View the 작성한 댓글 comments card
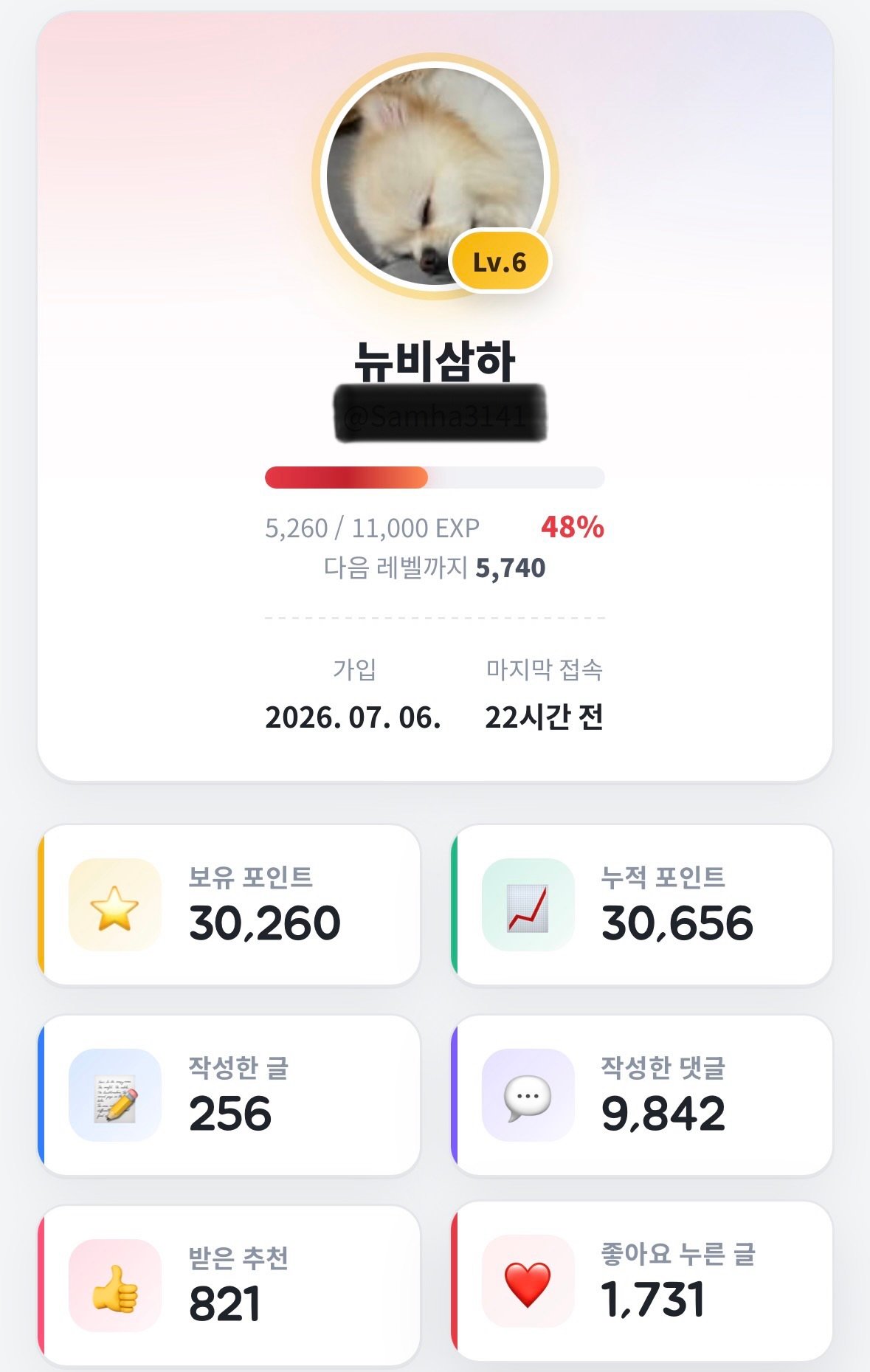 [642, 1095]
